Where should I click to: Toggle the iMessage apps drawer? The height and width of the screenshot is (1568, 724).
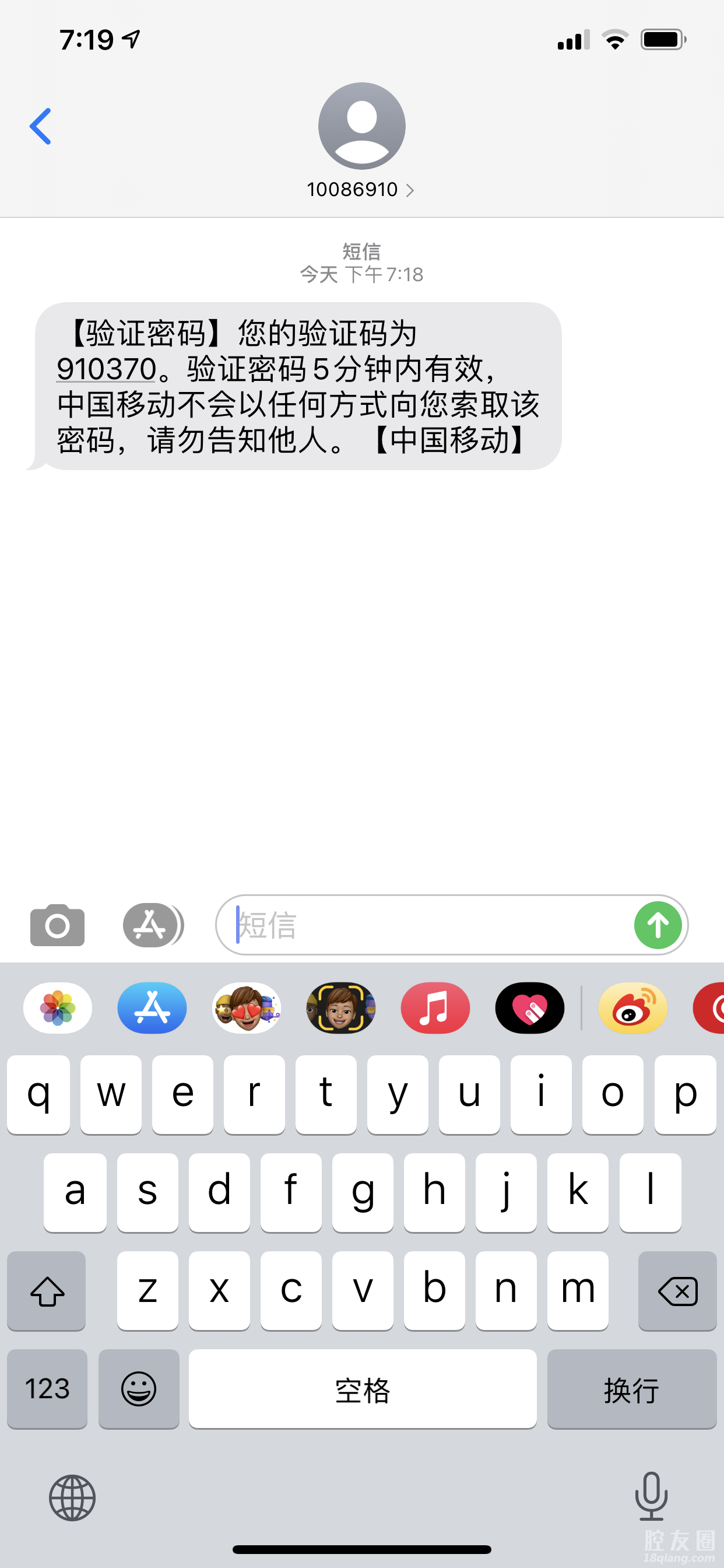[152, 925]
